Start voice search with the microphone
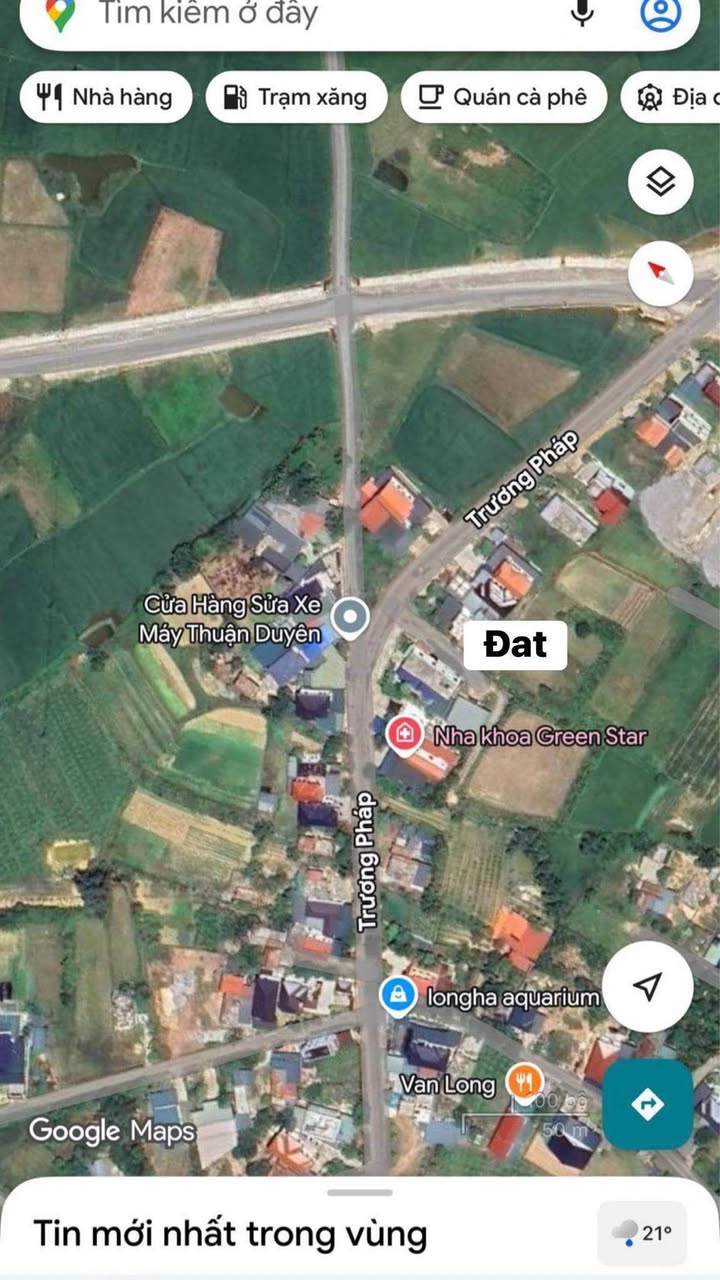The width and height of the screenshot is (720, 1280). click(x=581, y=13)
